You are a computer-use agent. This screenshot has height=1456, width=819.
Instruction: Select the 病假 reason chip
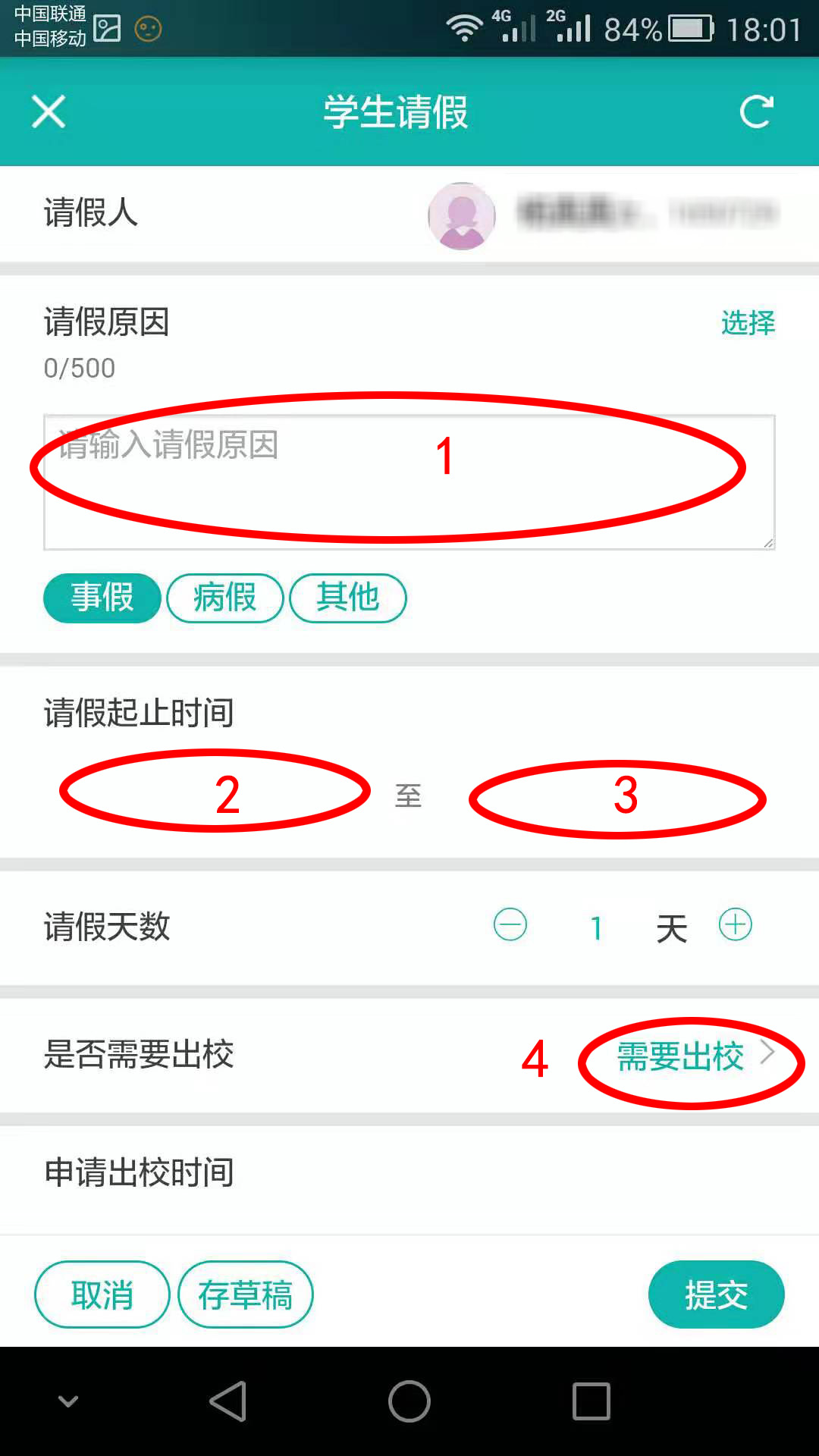coord(224,598)
